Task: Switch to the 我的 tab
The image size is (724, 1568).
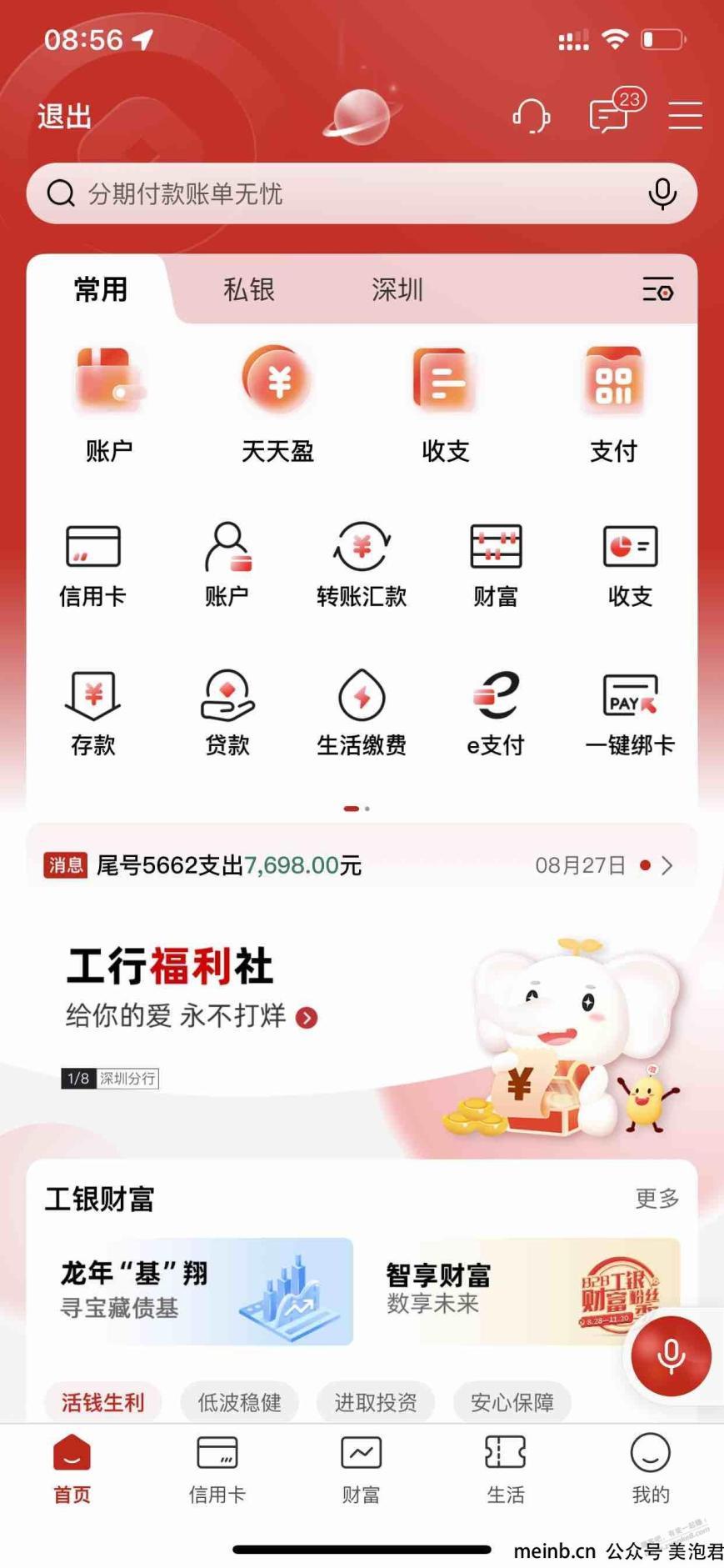Action: [x=650, y=1469]
